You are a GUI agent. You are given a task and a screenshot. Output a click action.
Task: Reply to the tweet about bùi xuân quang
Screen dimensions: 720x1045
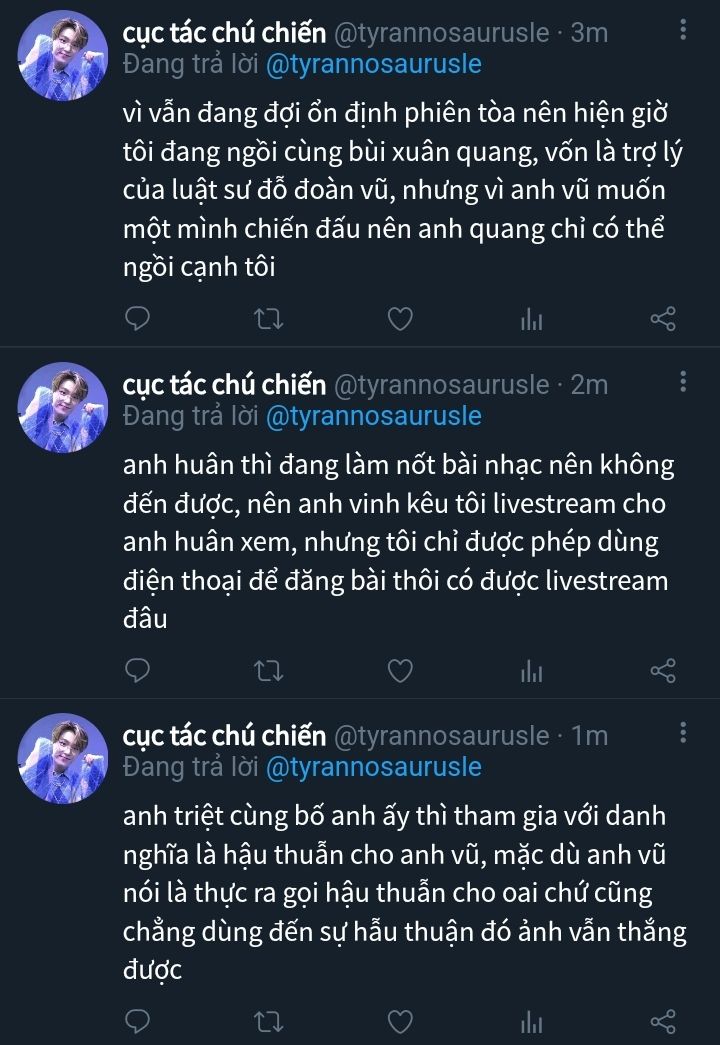tap(139, 319)
